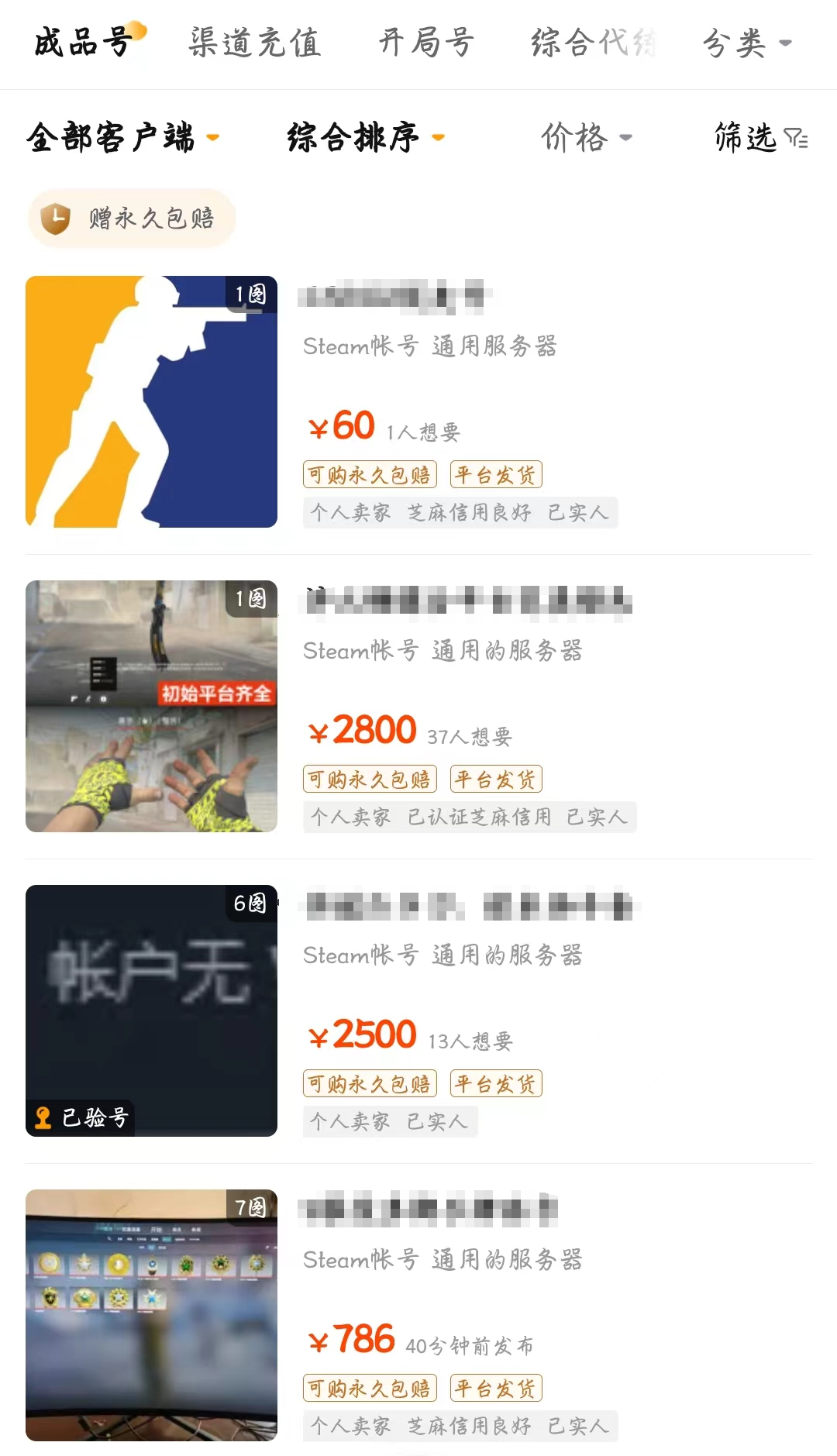Image resolution: width=837 pixels, height=1456 pixels.
Task: Open the 全部客户端 filter dropdown
Action: 122,138
